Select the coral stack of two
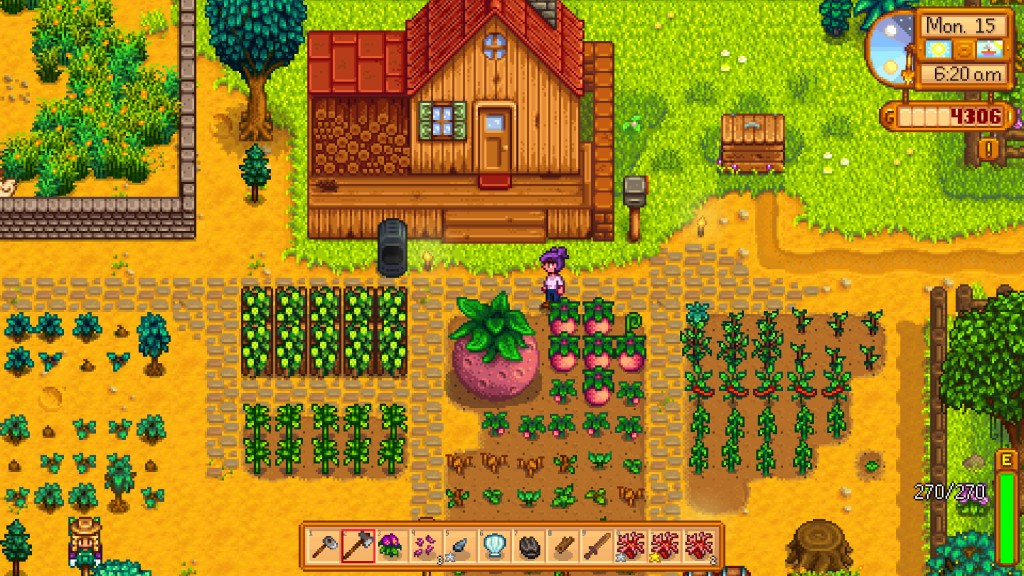 [x=699, y=546]
